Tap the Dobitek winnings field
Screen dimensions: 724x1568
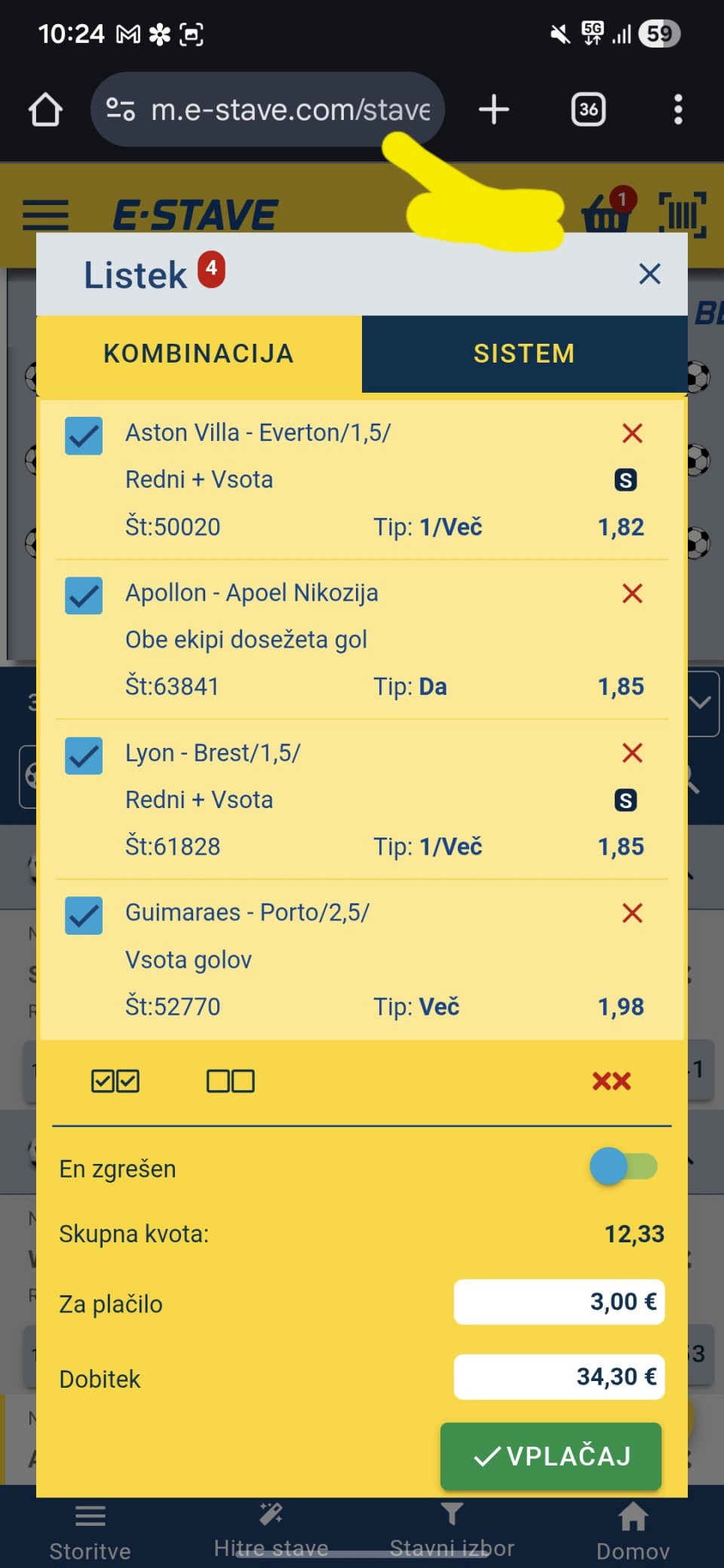[559, 1377]
